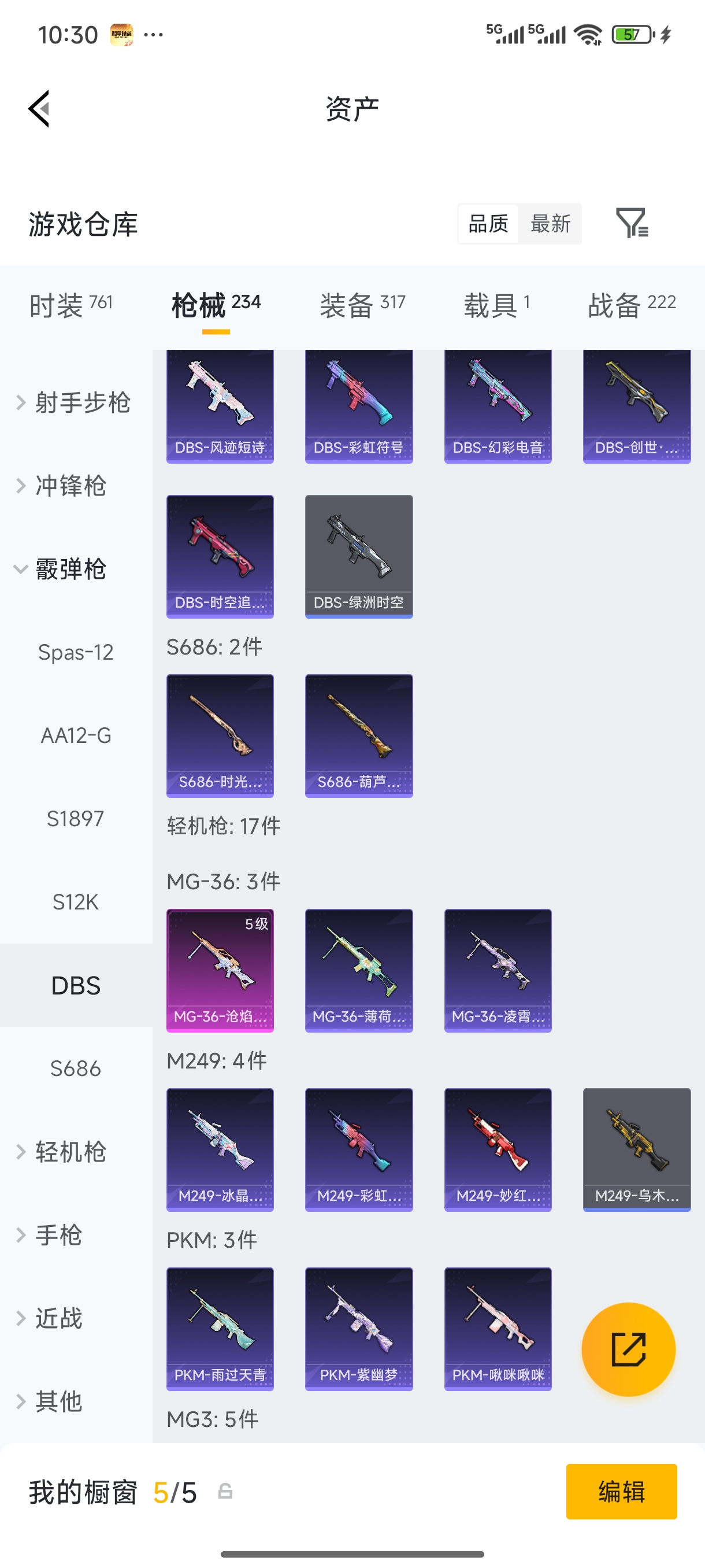This screenshot has width=705, height=1568.
Task: Select the DBS-风迹短诗 weapon thumbnail
Action: click(x=220, y=403)
